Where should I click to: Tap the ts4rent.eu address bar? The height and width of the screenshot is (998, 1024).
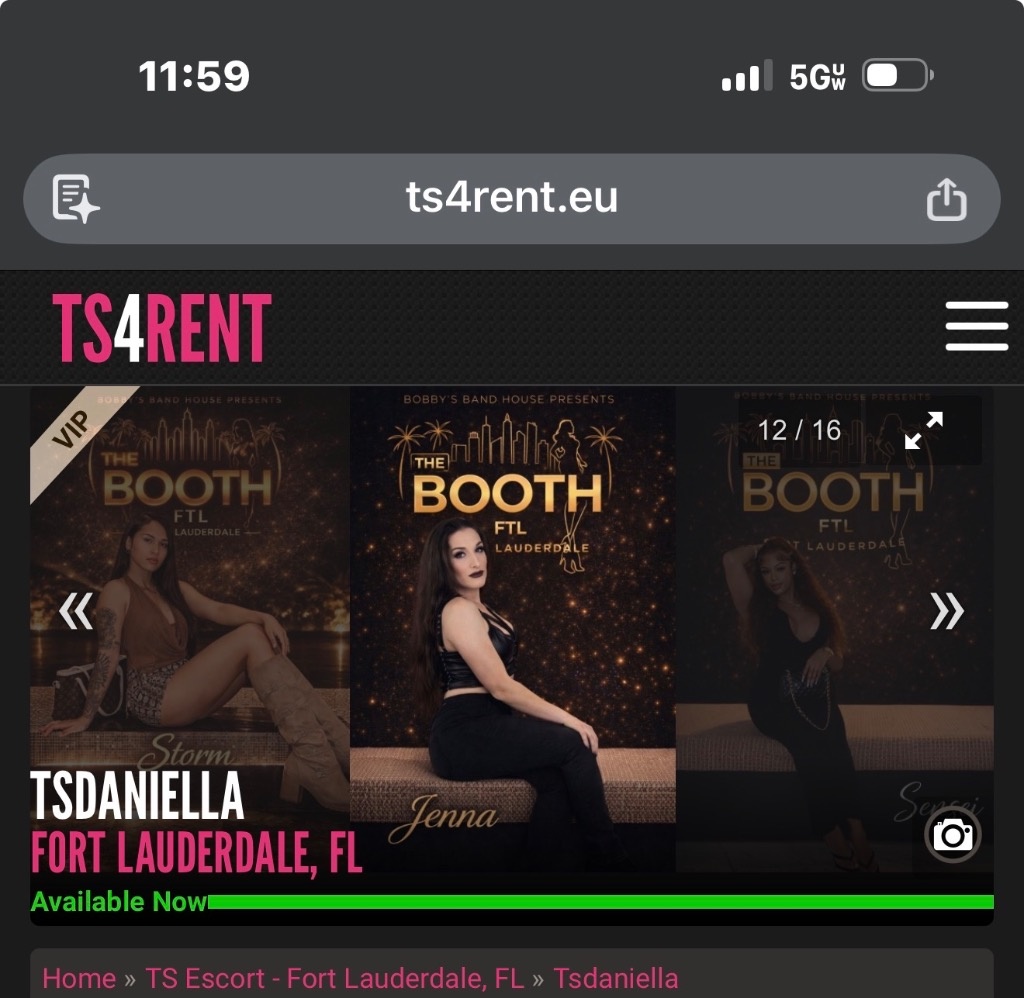tap(511, 198)
